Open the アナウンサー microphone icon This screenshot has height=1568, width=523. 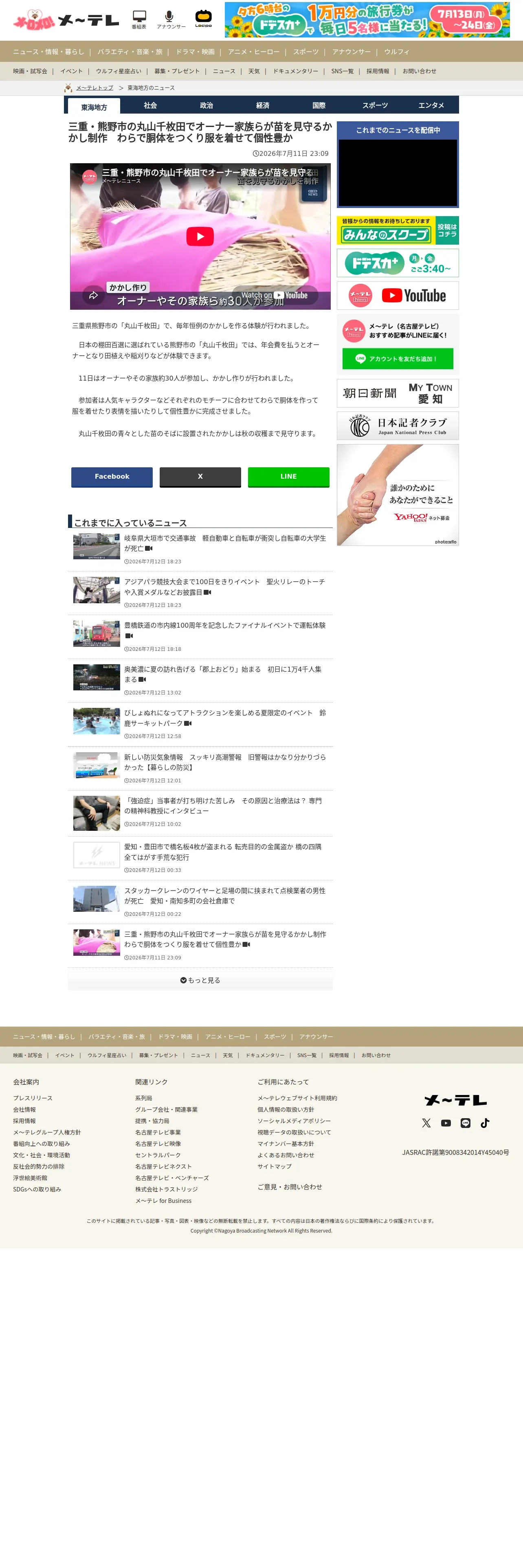point(171,20)
